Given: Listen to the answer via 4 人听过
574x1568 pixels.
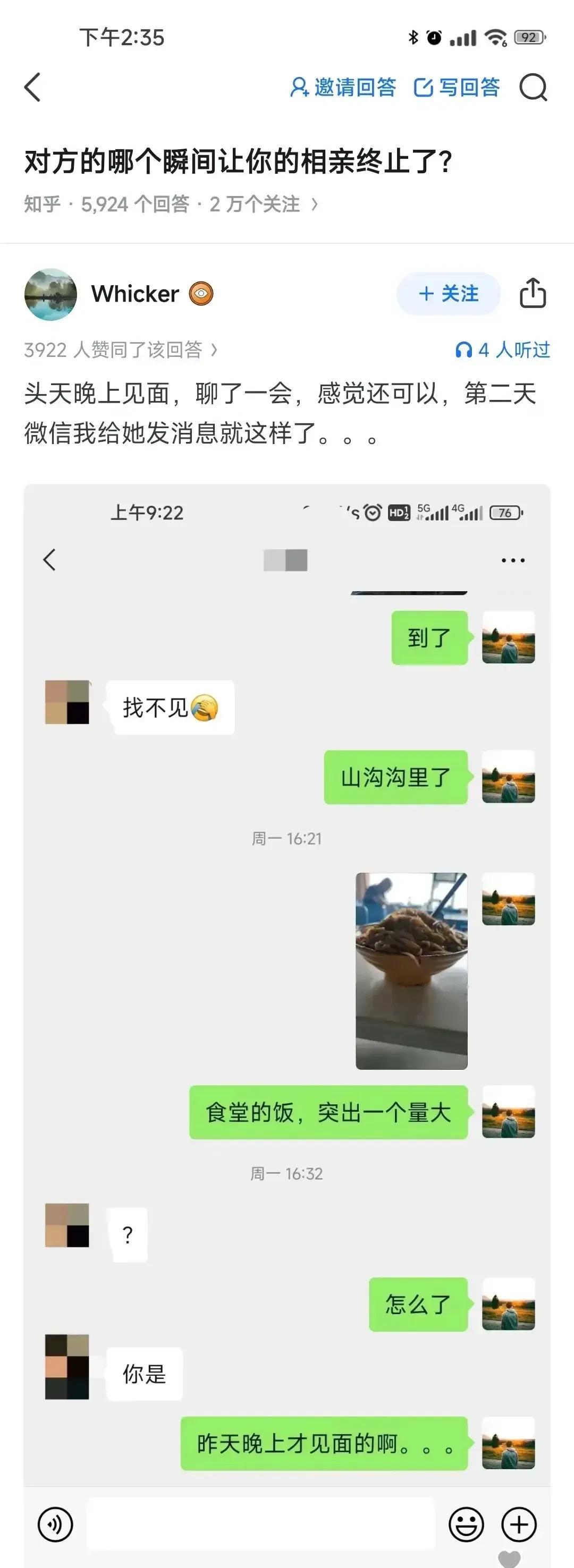Looking at the screenshot, I should pos(503,350).
